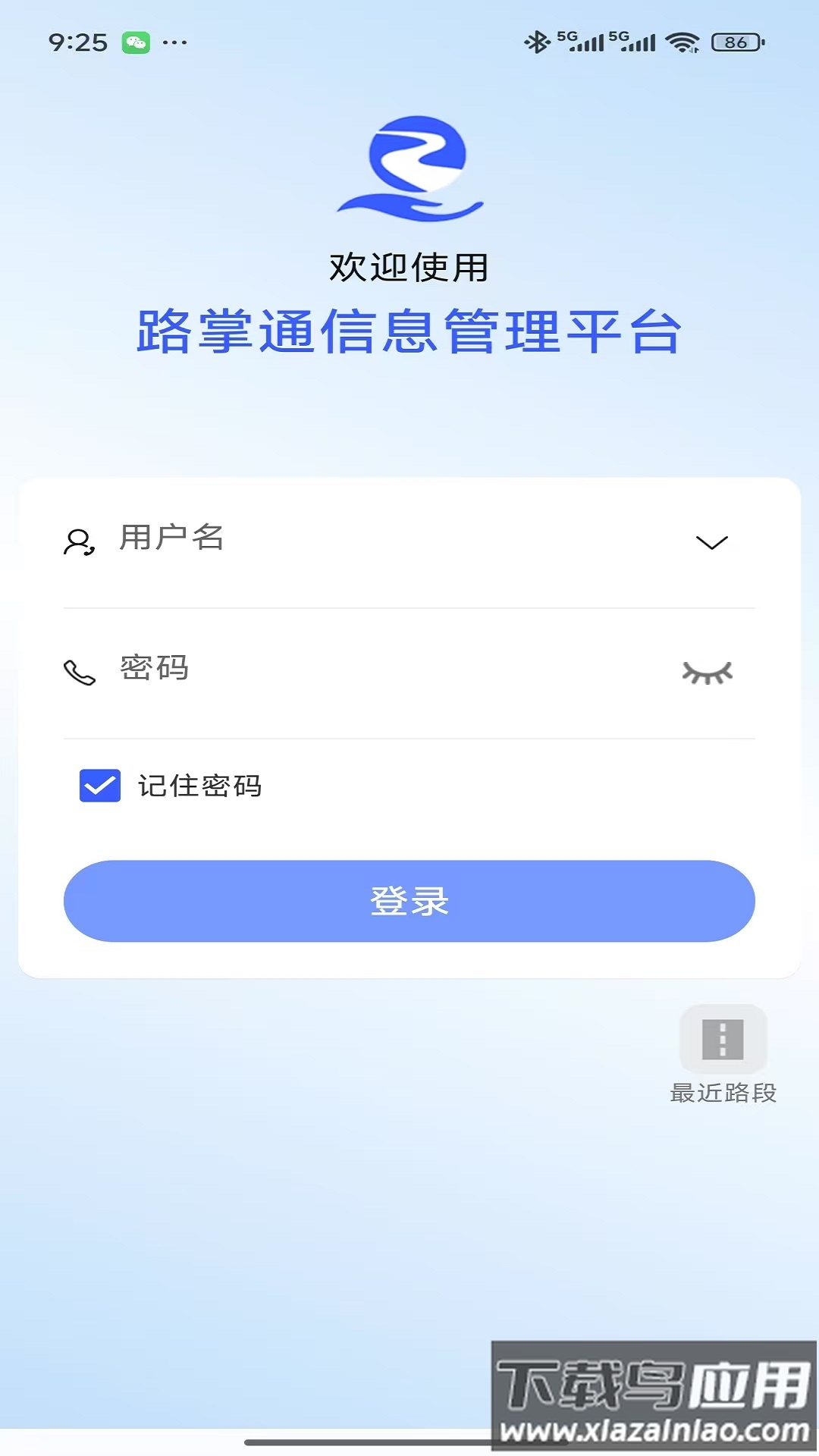Tap the 用户名 username field
This screenshot has height=1456, width=819.
[x=379, y=540]
